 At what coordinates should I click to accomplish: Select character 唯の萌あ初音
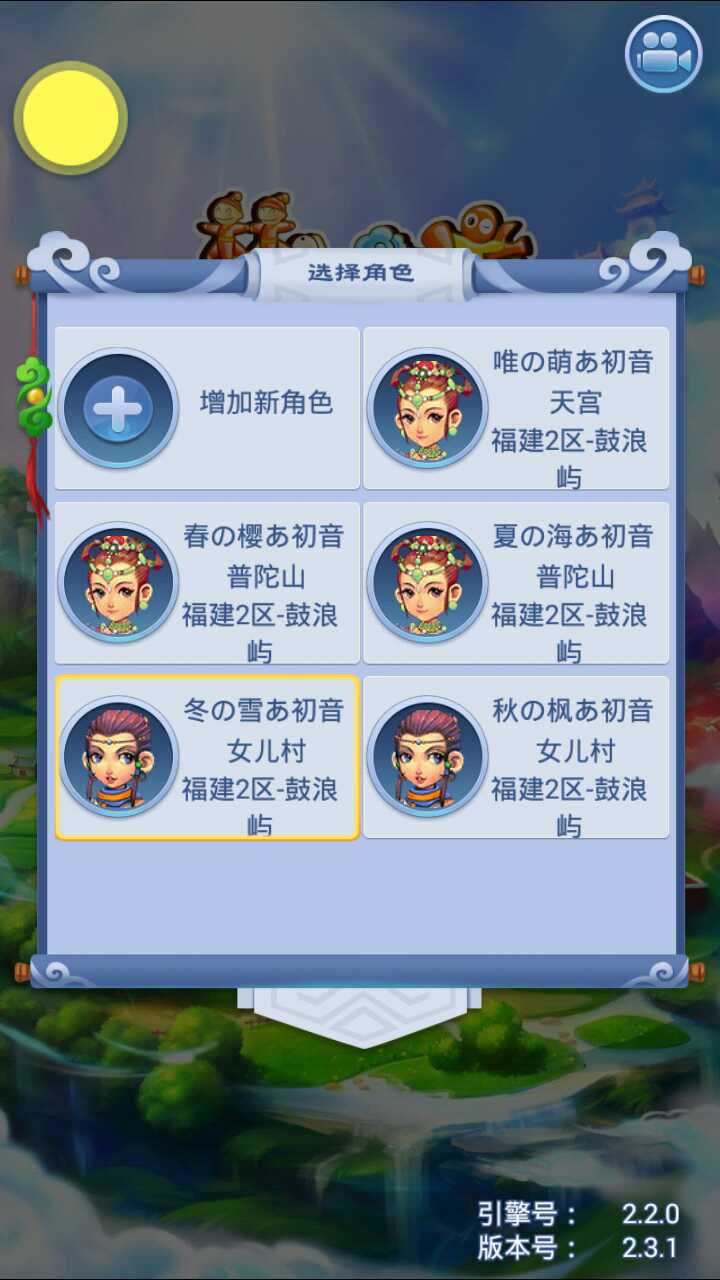click(516, 407)
